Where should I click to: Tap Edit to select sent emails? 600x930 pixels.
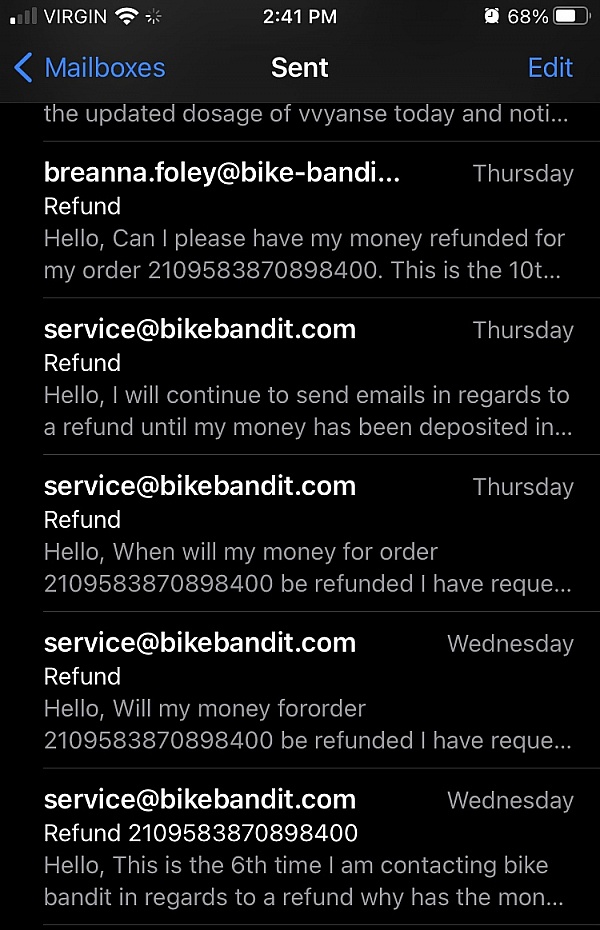[x=550, y=68]
